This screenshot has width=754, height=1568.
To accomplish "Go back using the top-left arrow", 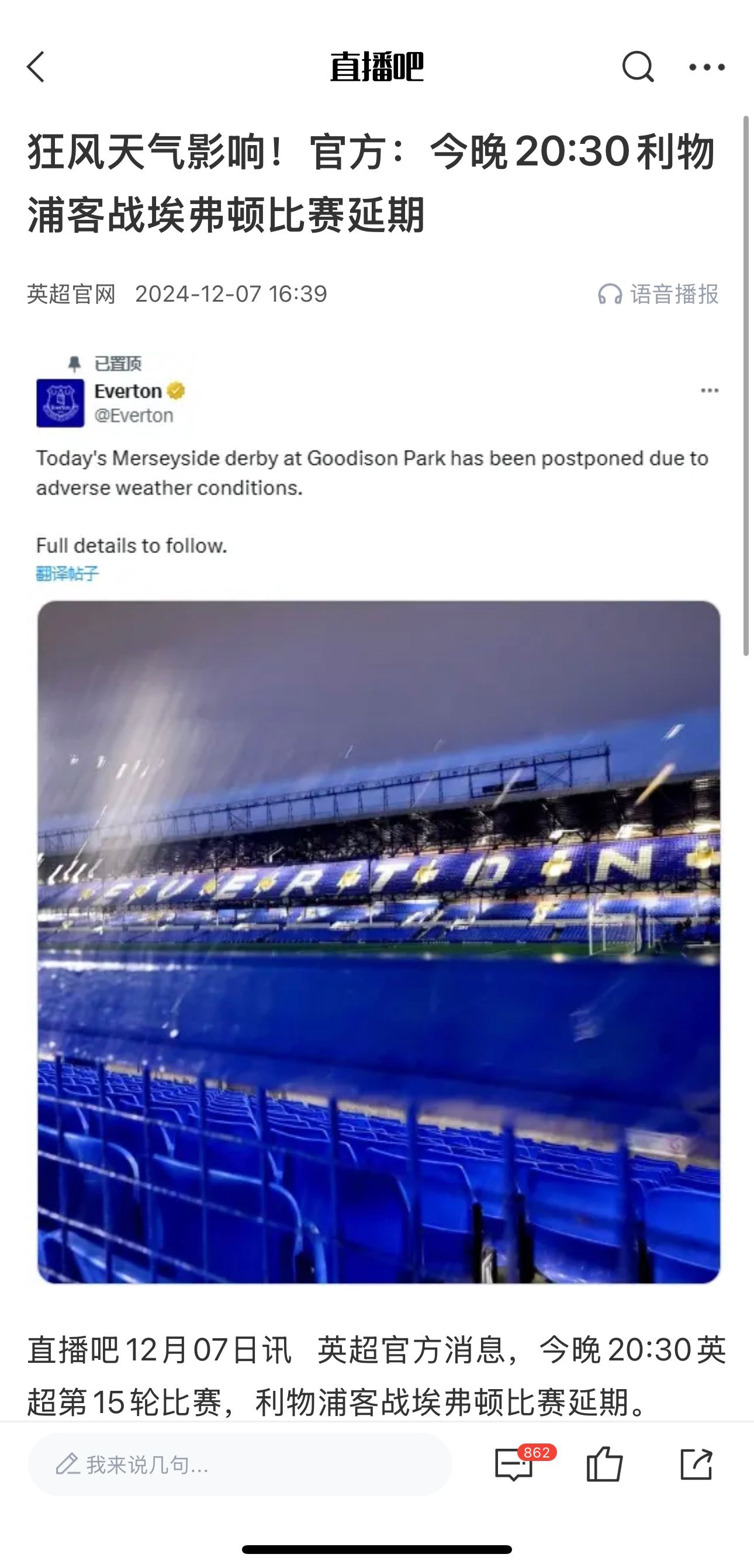I will click(36, 67).
